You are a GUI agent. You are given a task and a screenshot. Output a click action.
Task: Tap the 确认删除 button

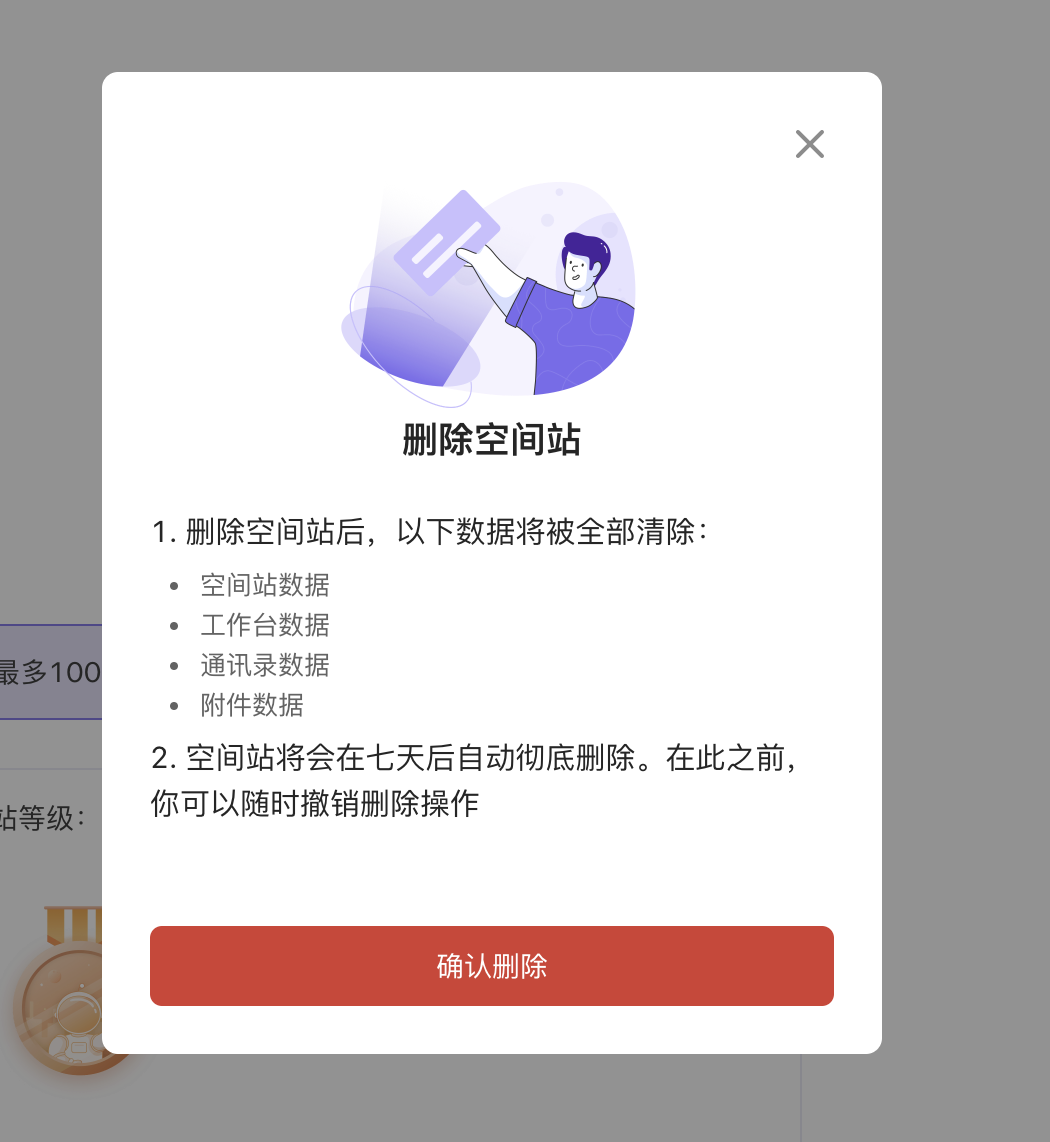491,966
